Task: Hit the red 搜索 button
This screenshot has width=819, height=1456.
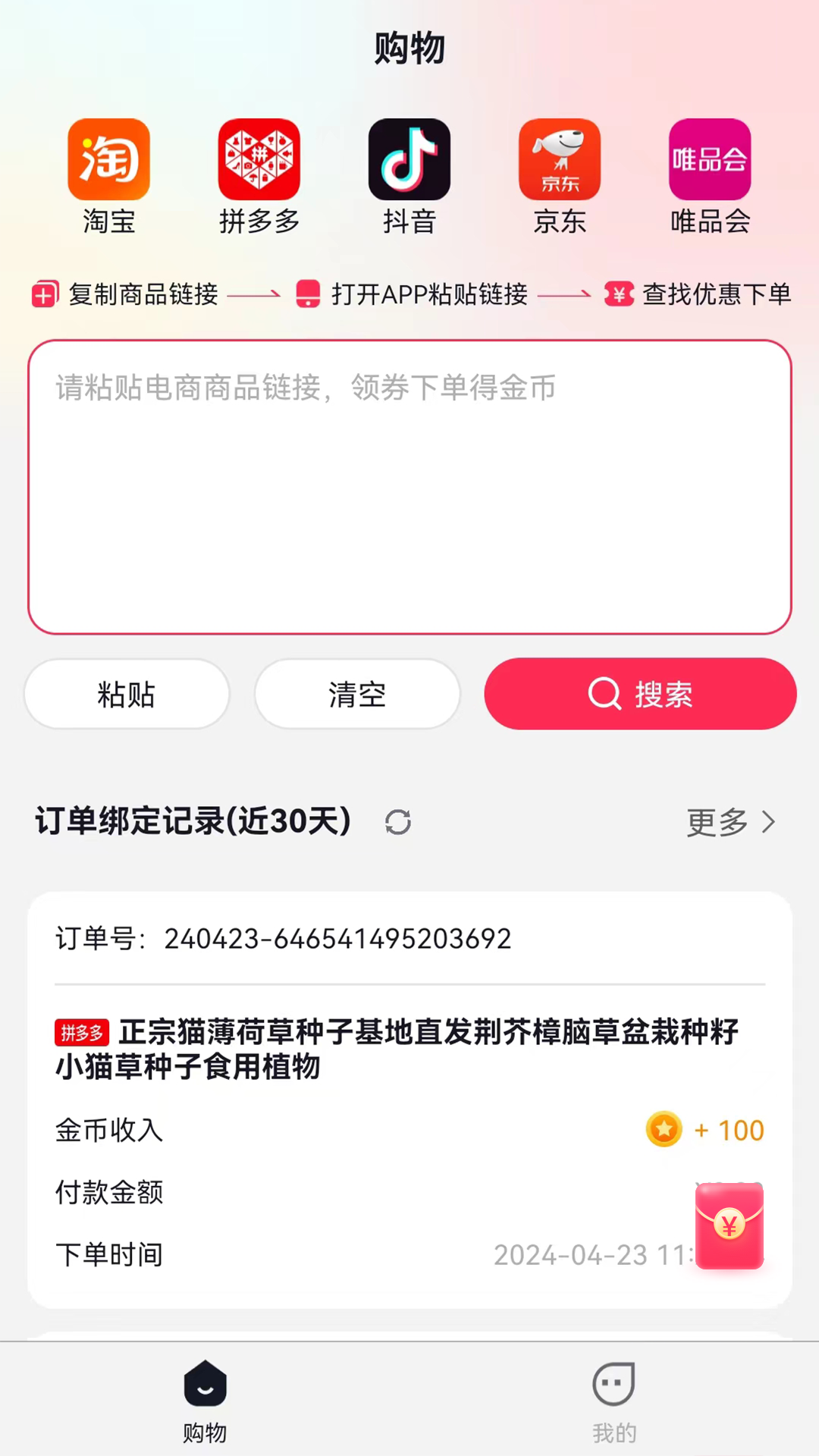Action: (640, 694)
